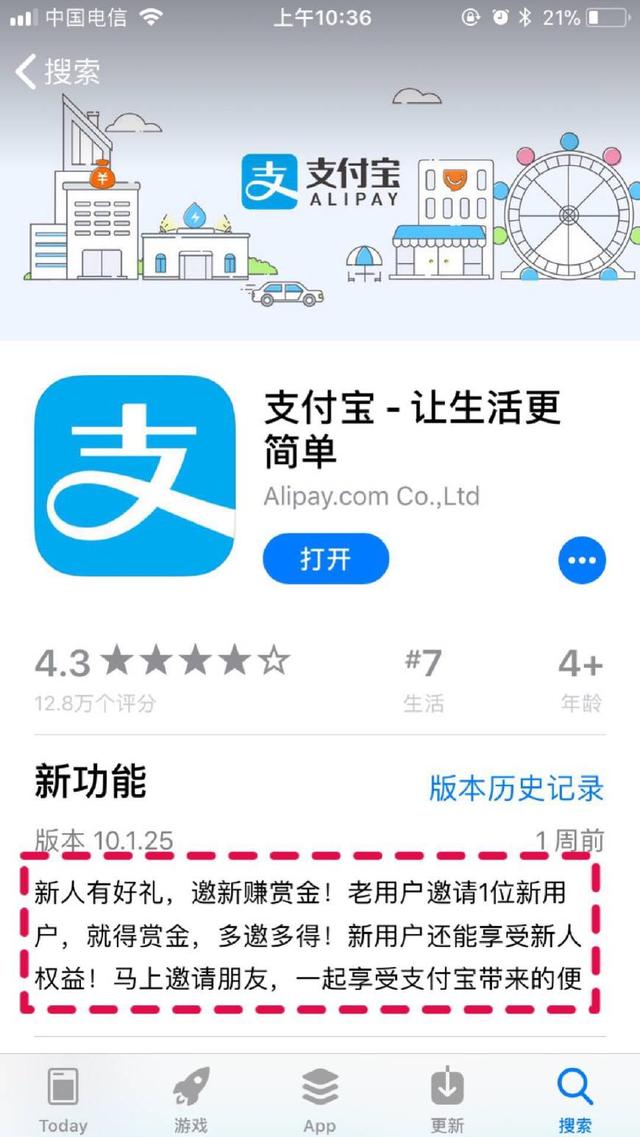Viewport: 640px width, 1137px height.
Task: Switch to the Today tab
Action: click(x=63, y=1099)
